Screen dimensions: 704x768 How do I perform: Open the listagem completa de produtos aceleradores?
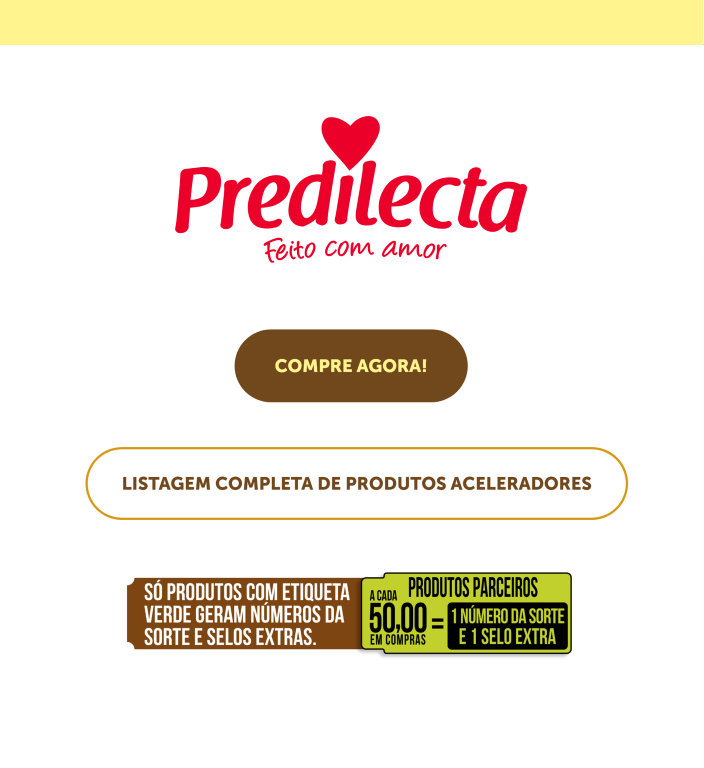pyautogui.click(x=356, y=484)
